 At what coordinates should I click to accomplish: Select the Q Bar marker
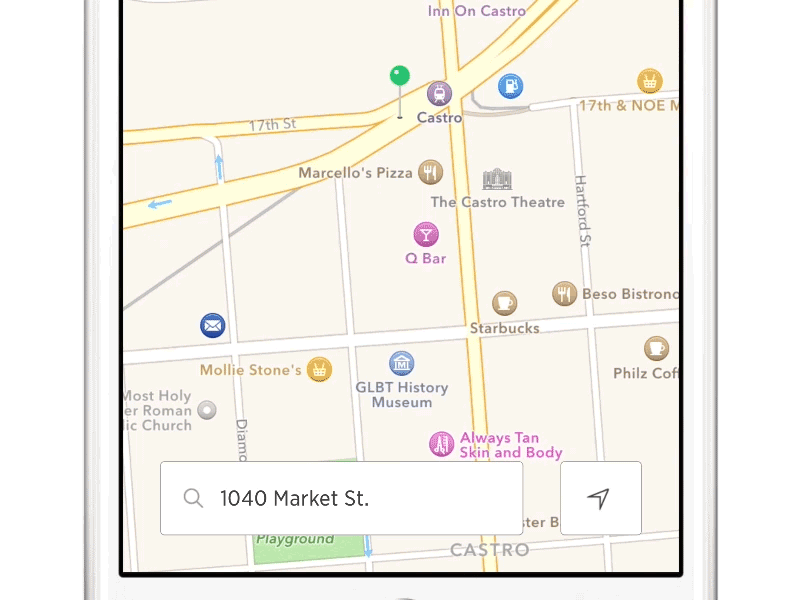426,235
